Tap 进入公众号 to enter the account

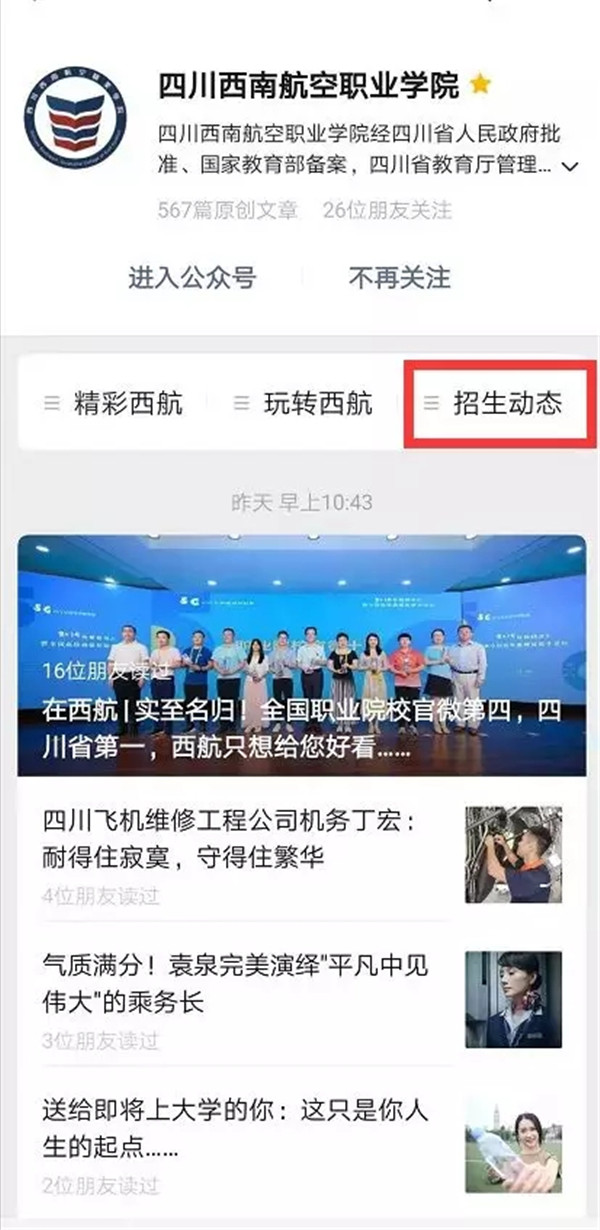(192, 277)
